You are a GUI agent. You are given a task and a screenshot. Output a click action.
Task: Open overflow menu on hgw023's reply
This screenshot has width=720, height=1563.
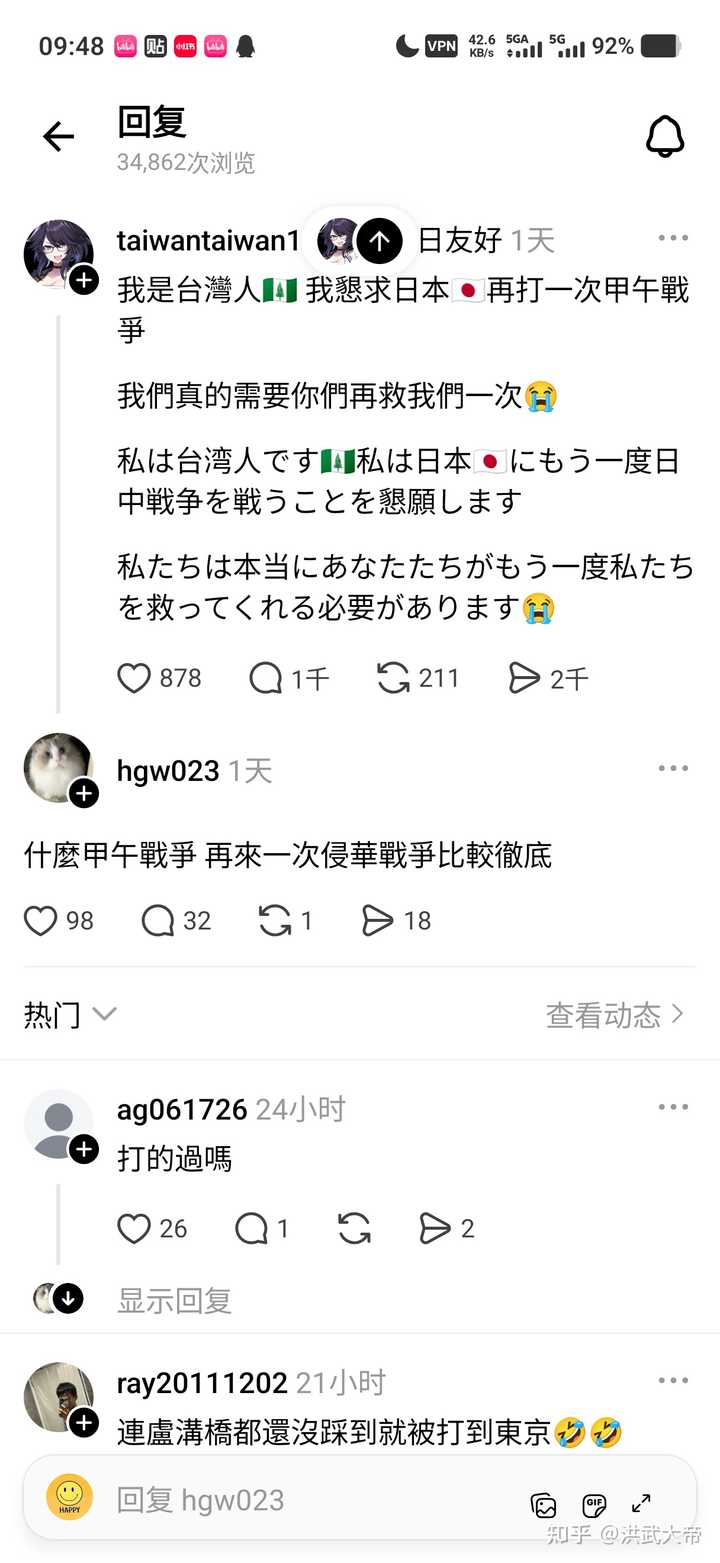tap(672, 768)
